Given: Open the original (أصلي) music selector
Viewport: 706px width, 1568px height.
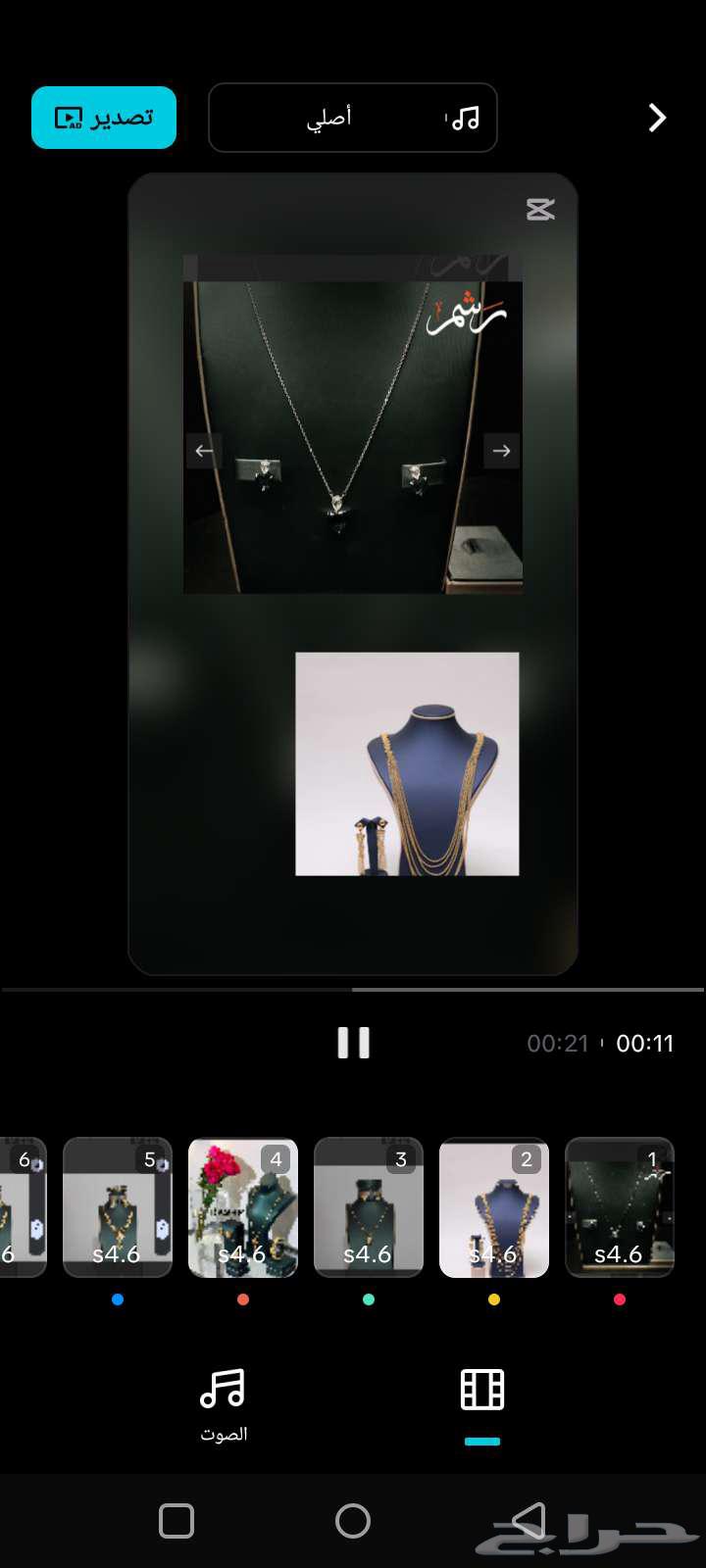Looking at the screenshot, I should coord(352,118).
